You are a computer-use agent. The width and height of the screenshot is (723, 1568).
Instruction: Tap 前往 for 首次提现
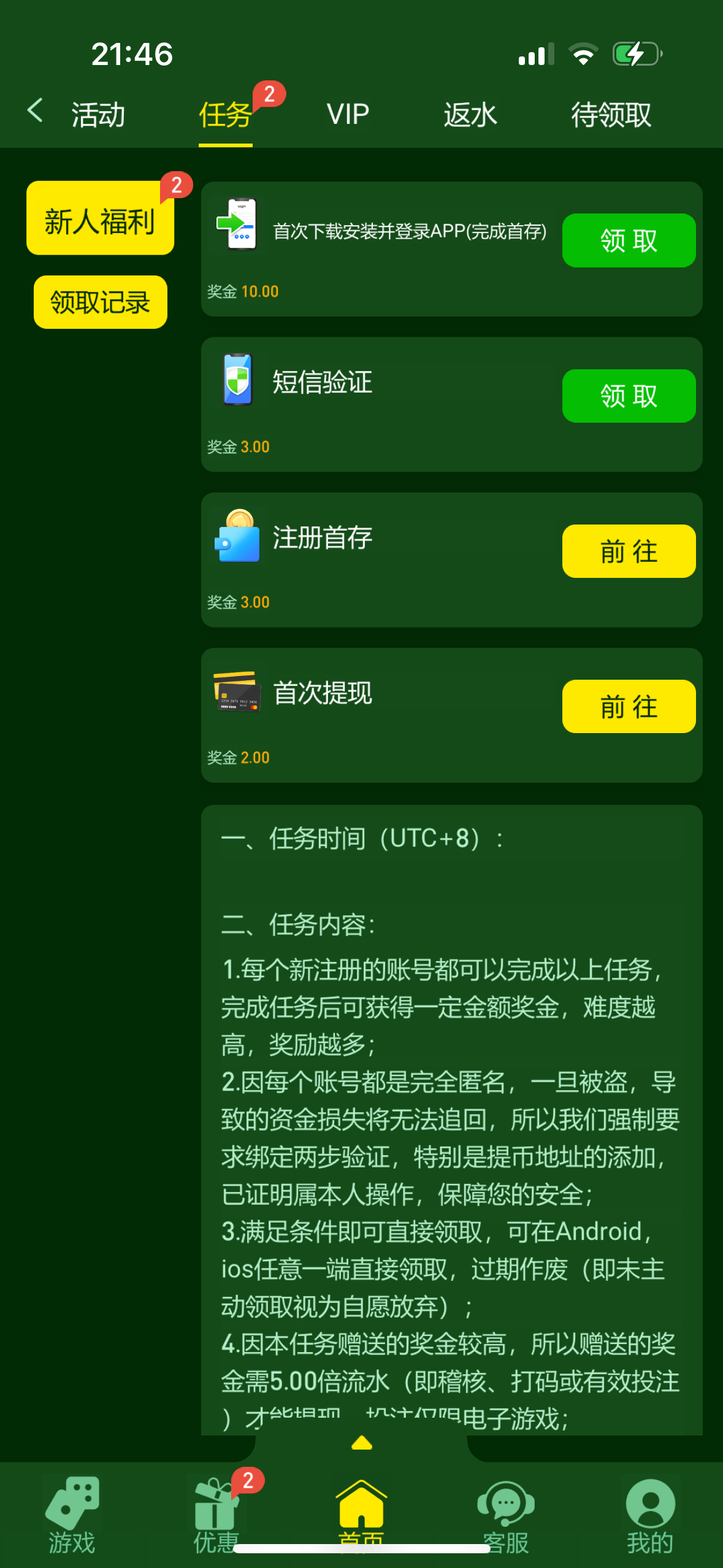pyautogui.click(x=629, y=706)
